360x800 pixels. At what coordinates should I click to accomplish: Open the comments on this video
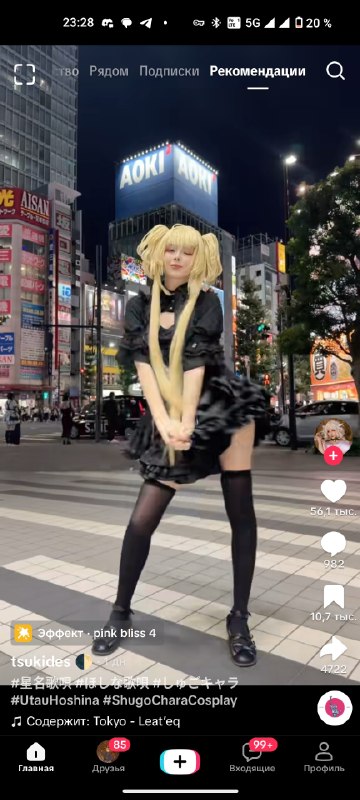tap(333, 543)
